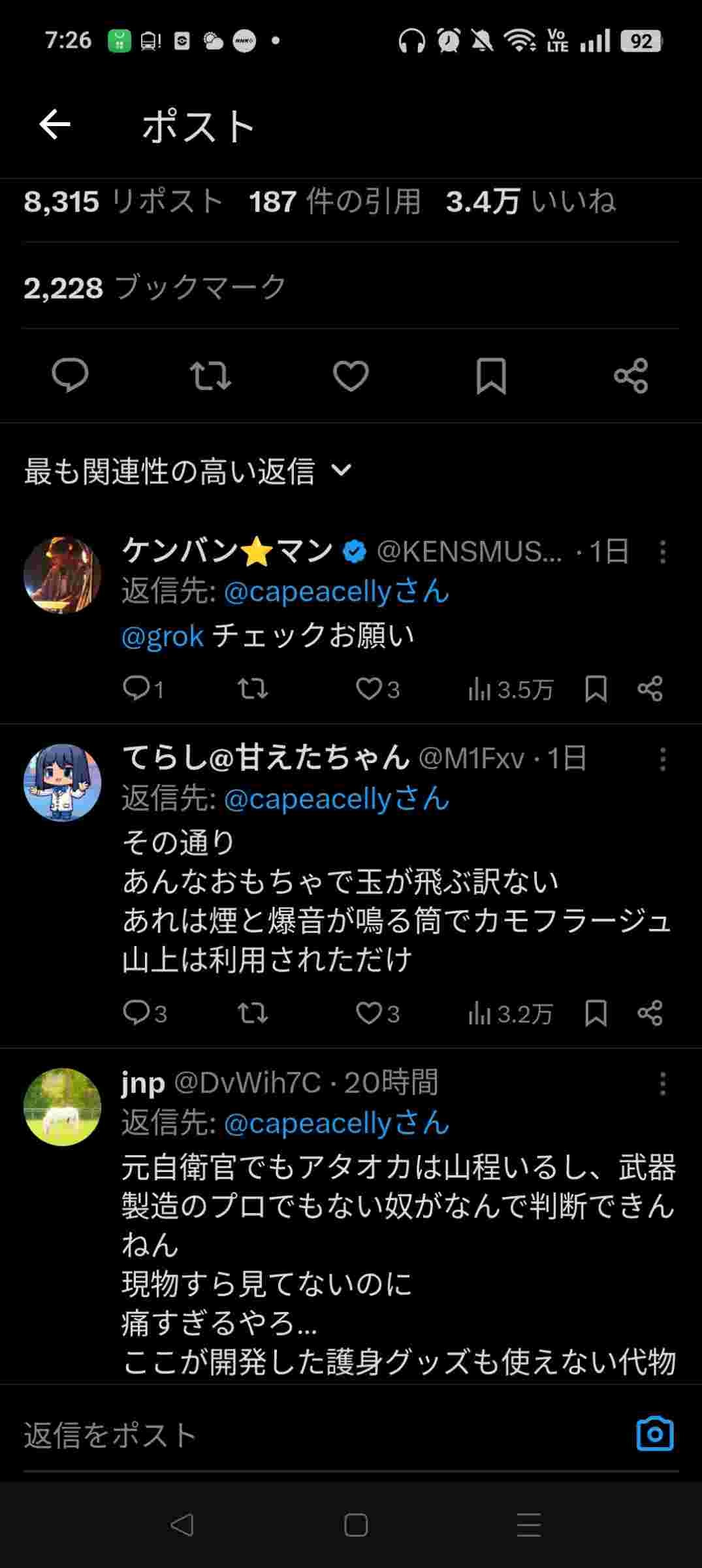Repost the main post
The width and height of the screenshot is (702, 1568).
point(210,376)
